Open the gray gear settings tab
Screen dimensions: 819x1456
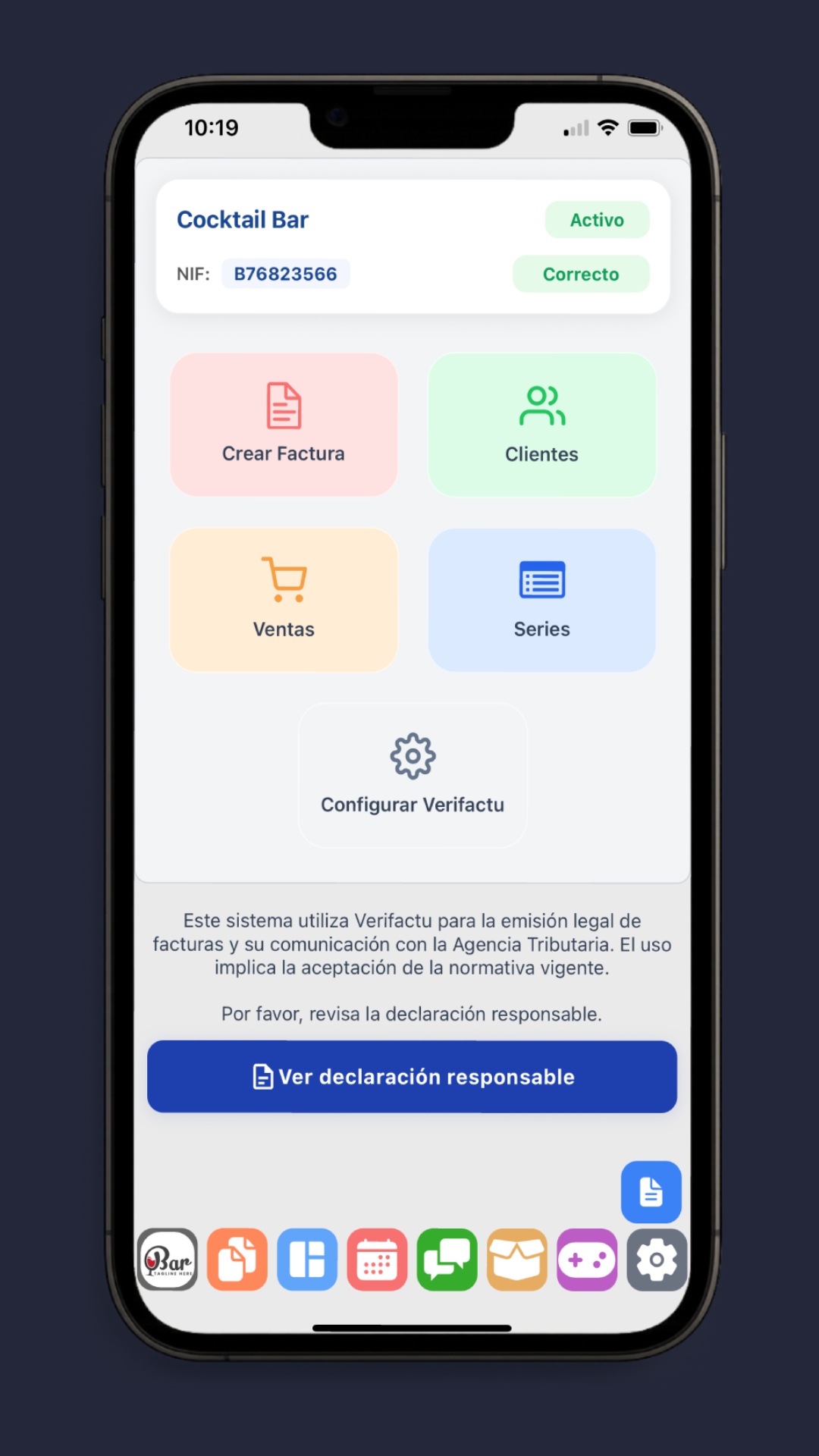tap(657, 1260)
